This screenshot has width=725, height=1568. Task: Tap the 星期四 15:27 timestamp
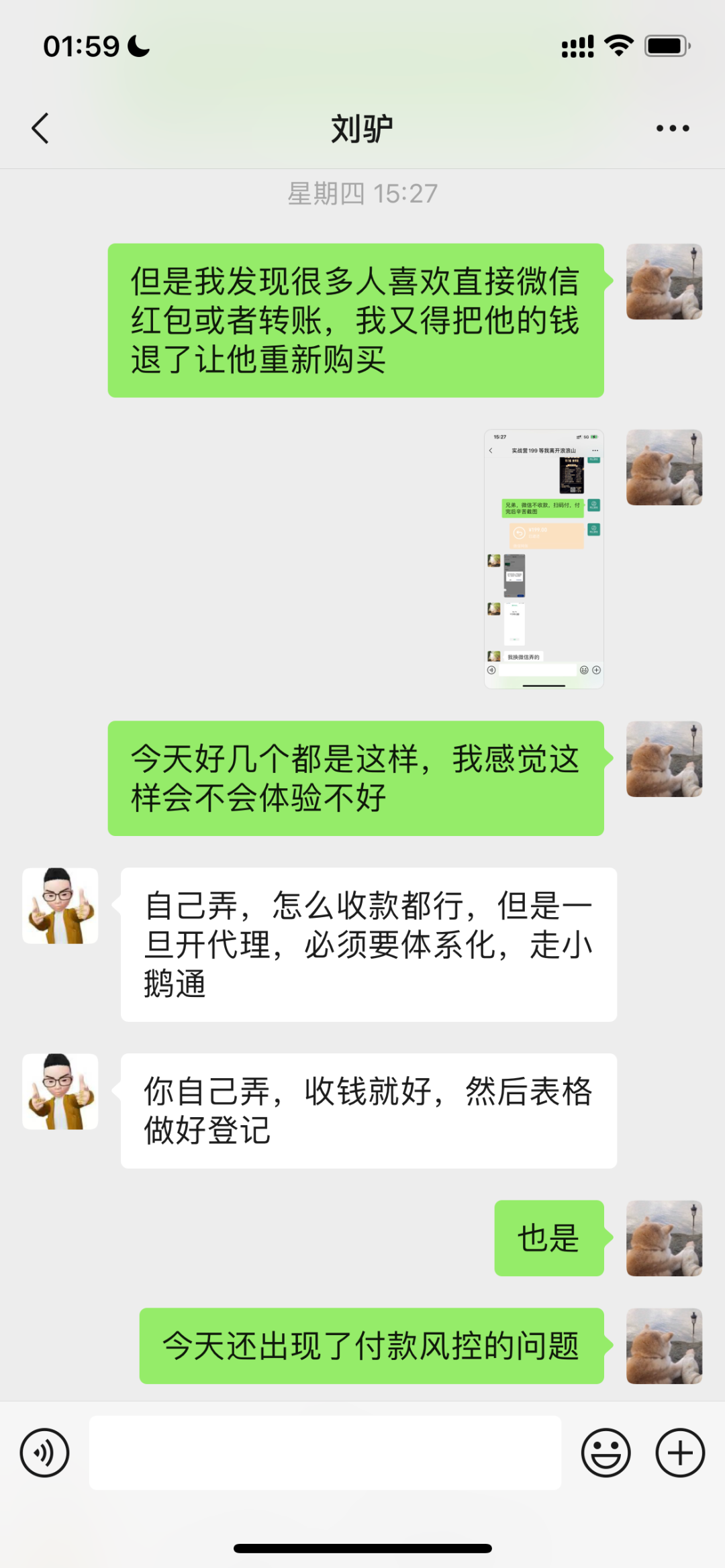point(362,193)
